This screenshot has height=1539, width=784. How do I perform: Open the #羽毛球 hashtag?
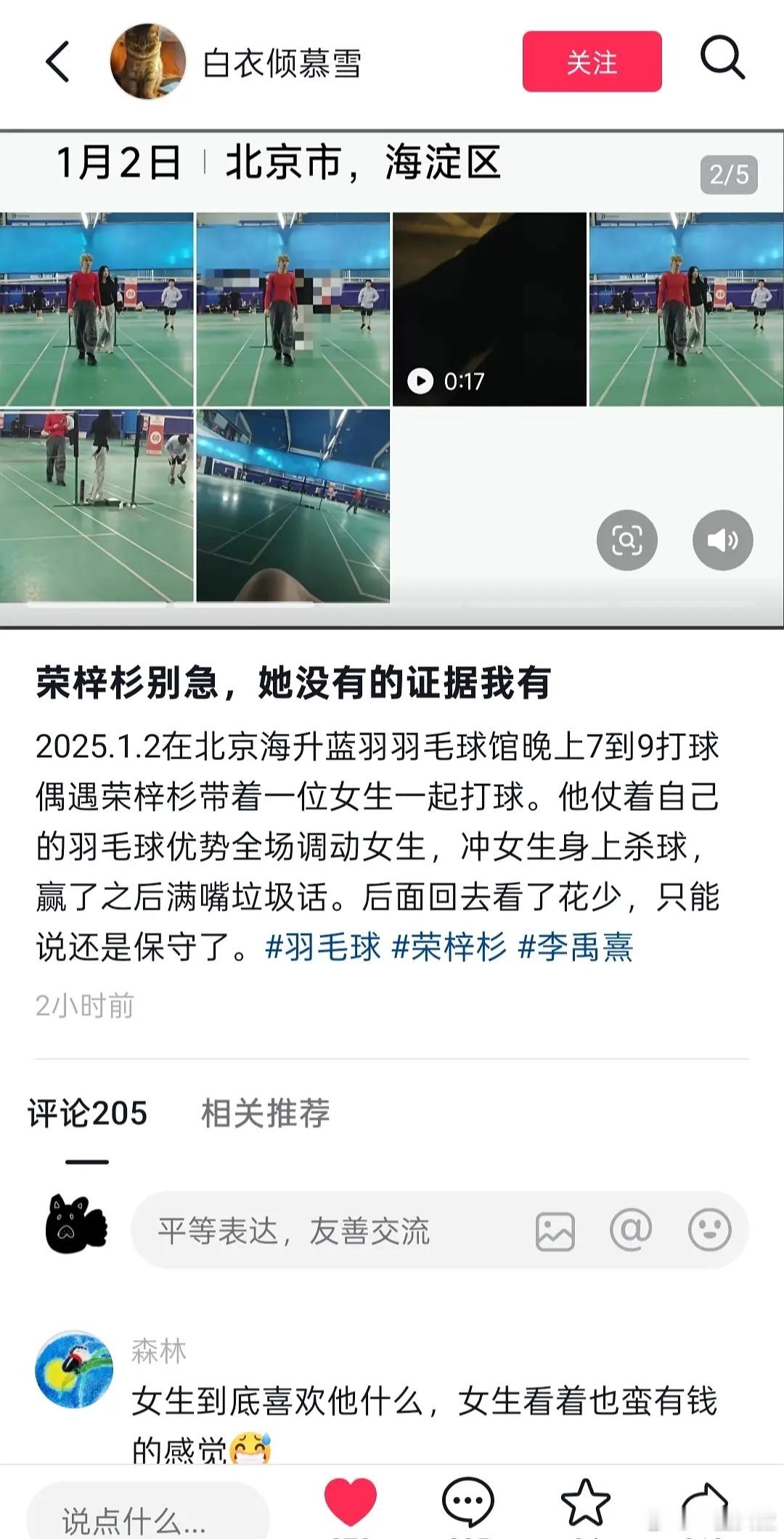(323, 947)
